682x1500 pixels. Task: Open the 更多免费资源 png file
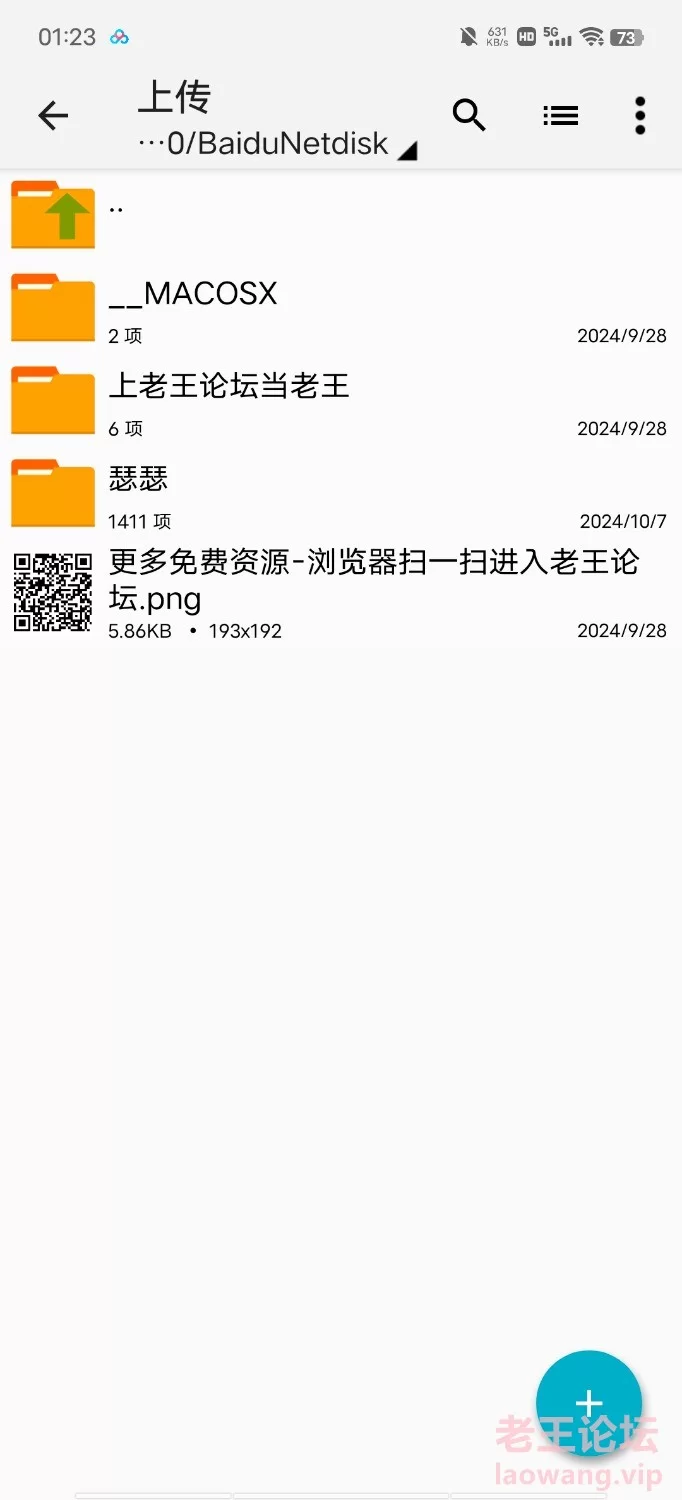(x=341, y=592)
